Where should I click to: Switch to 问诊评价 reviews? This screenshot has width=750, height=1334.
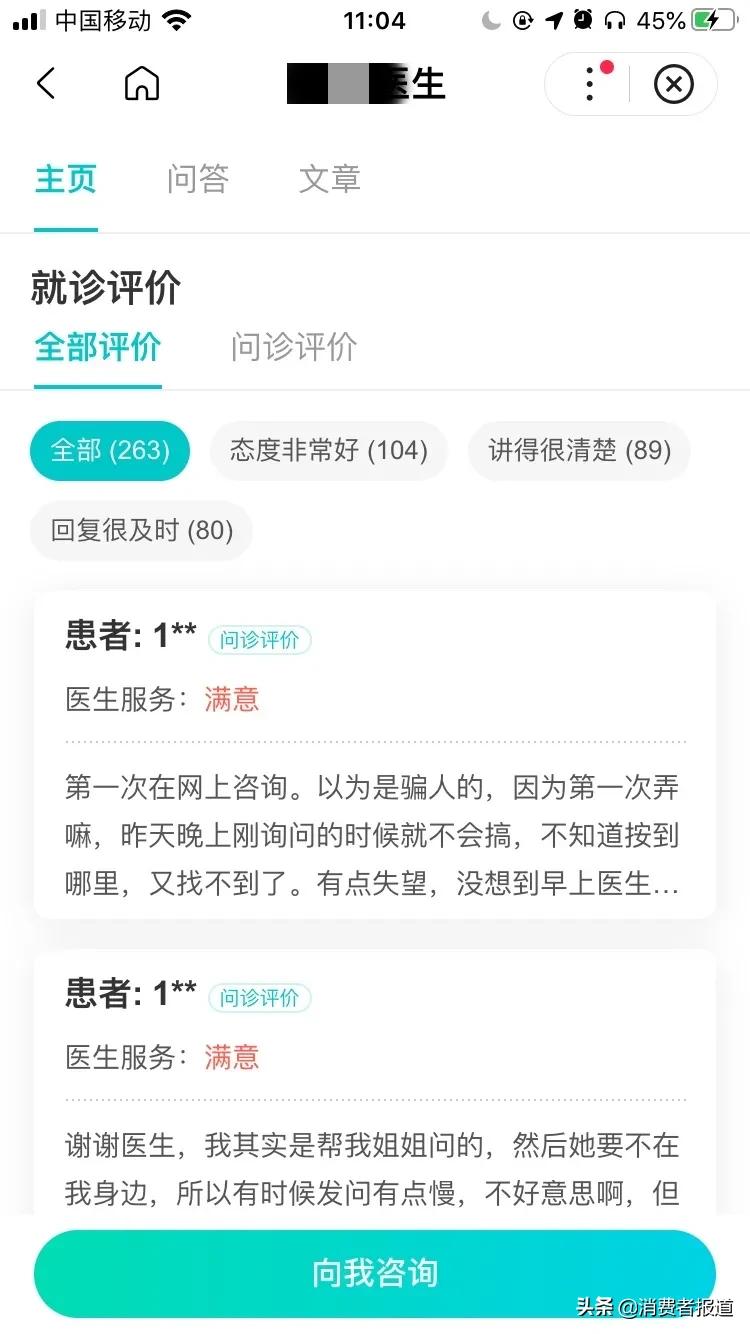pyautogui.click(x=294, y=347)
